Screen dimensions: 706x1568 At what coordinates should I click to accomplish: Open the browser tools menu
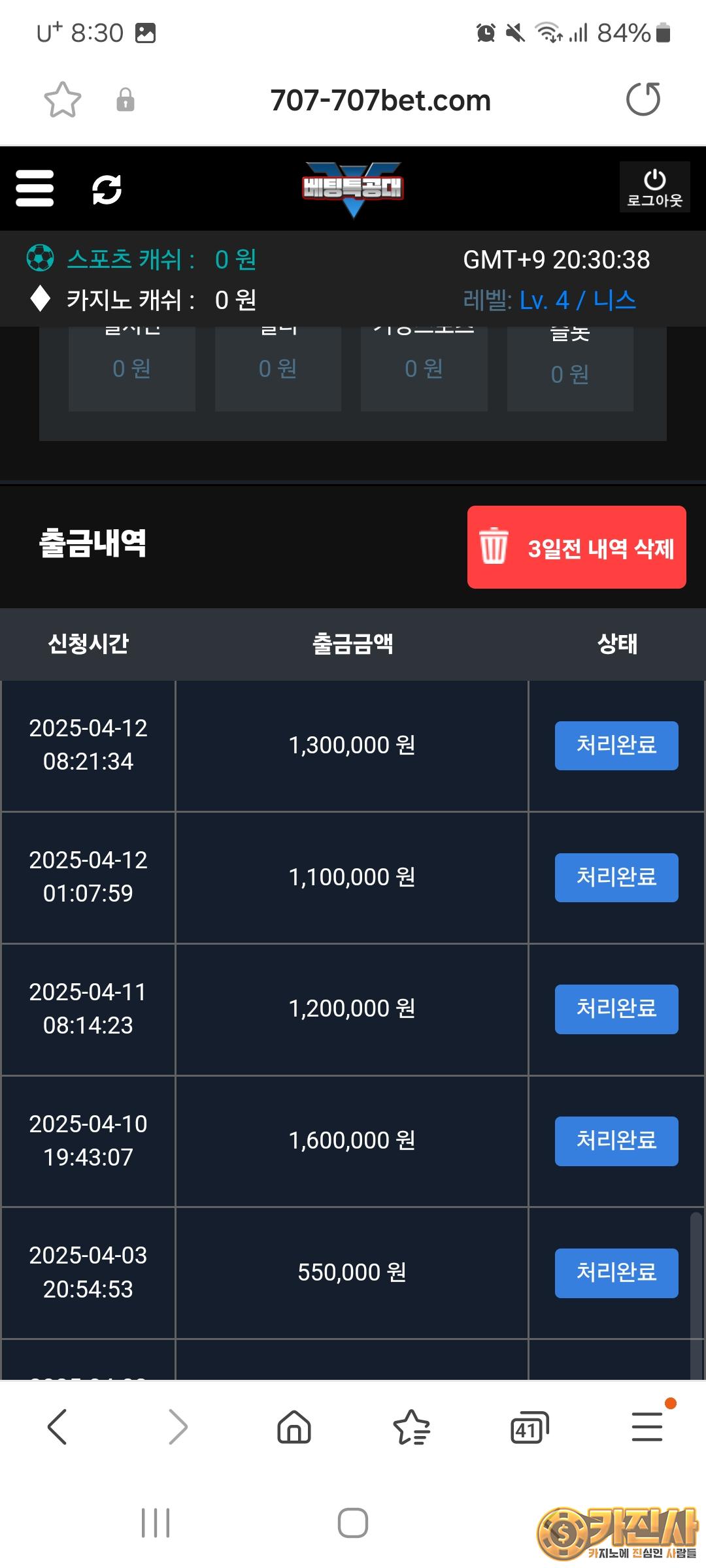[x=647, y=1426]
